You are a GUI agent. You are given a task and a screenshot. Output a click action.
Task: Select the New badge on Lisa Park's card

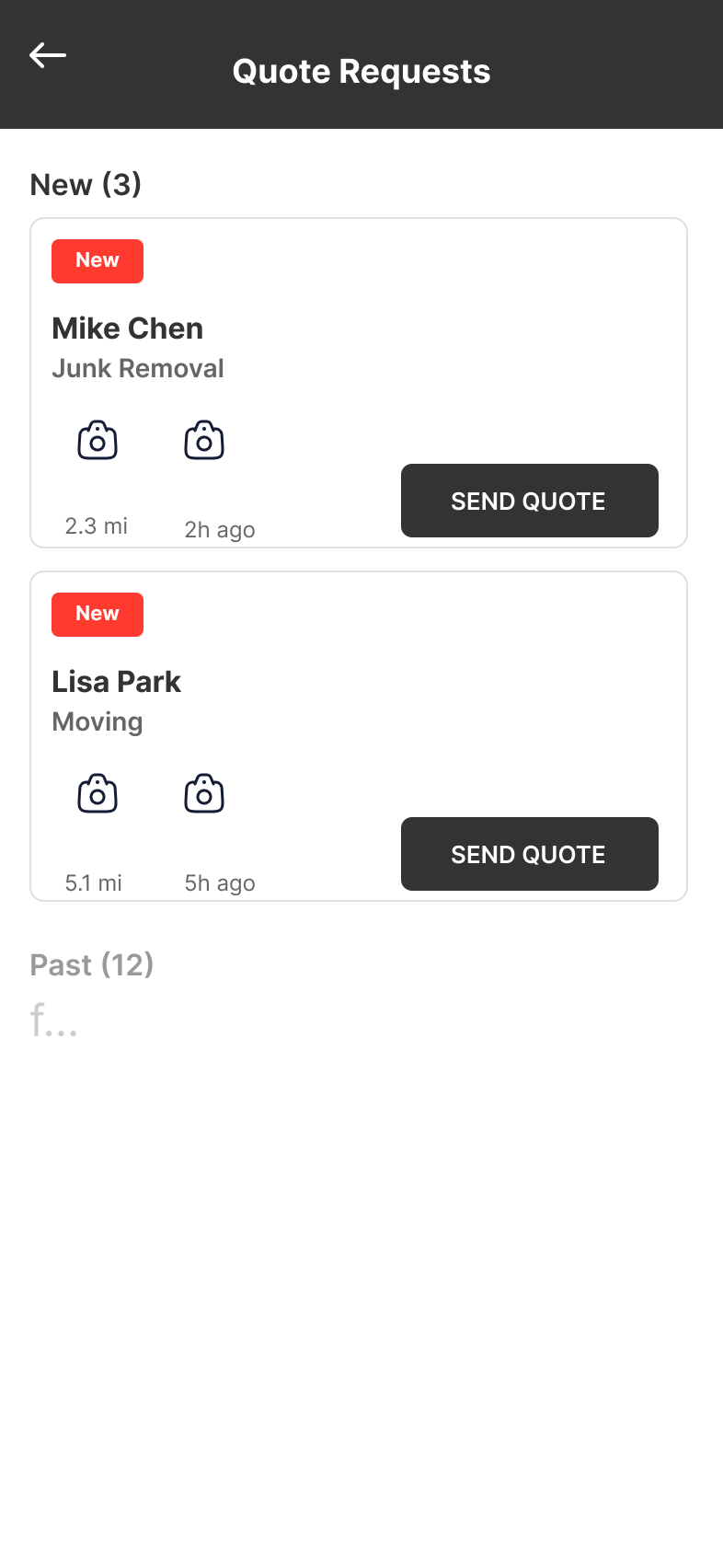click(x=98, y=614)
